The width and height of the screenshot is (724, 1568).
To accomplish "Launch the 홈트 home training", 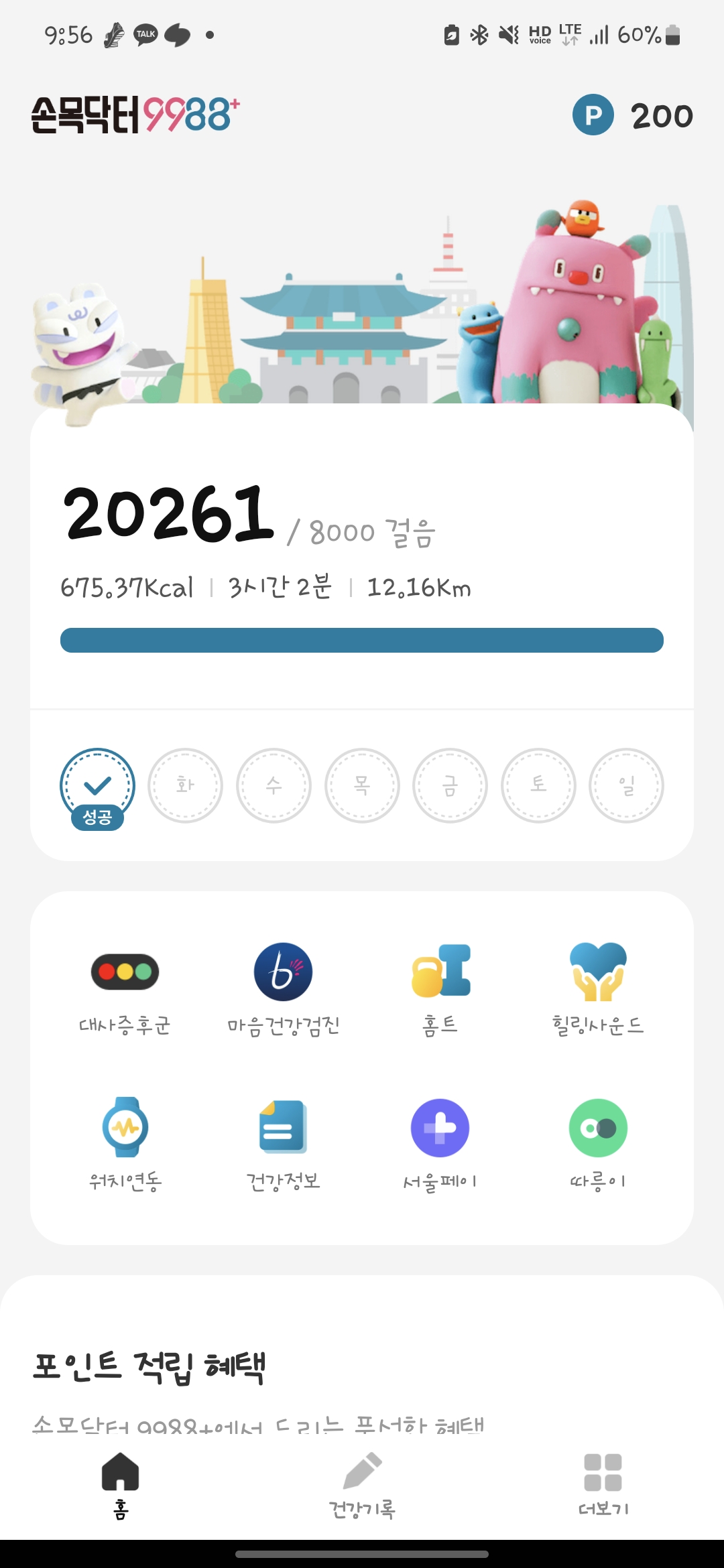I will coord(440,988).
